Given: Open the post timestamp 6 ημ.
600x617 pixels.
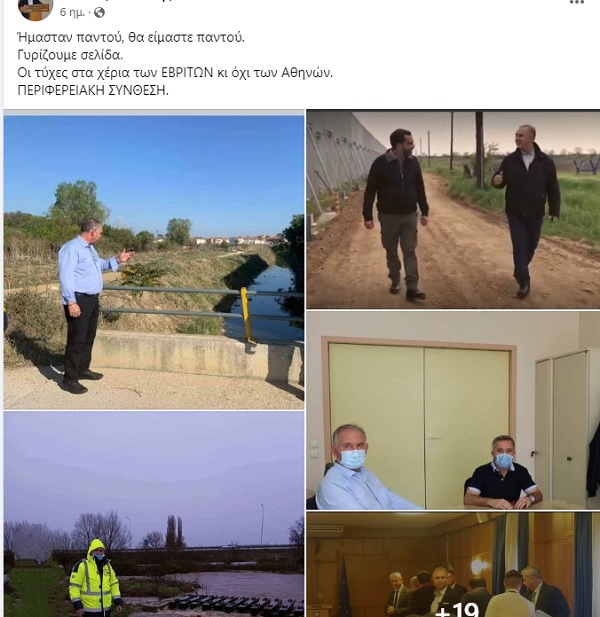Looking at the screenshot, I should click(71, 13).
